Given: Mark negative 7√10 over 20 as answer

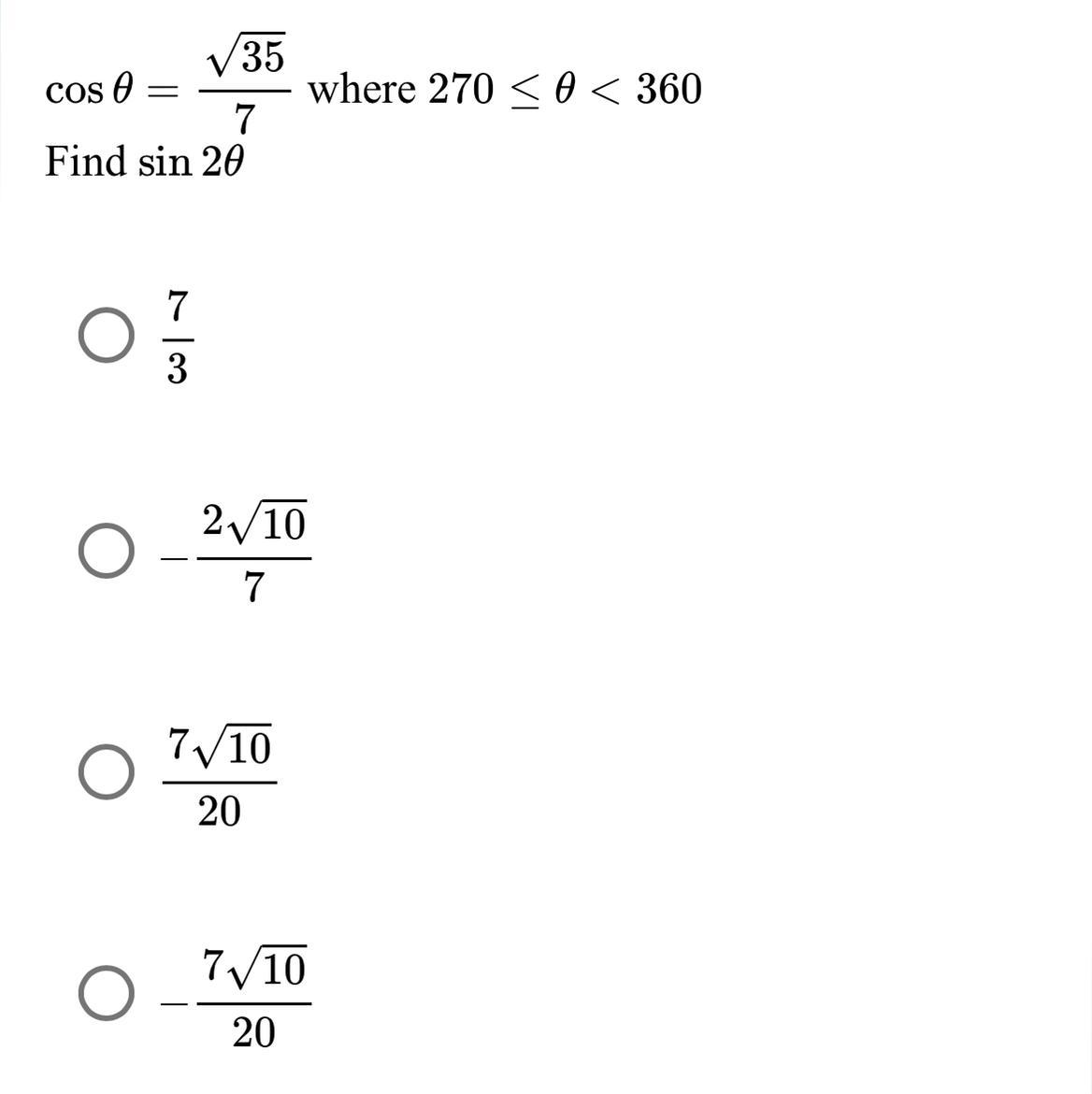Looking at the screenshot, I should [106, 993].
